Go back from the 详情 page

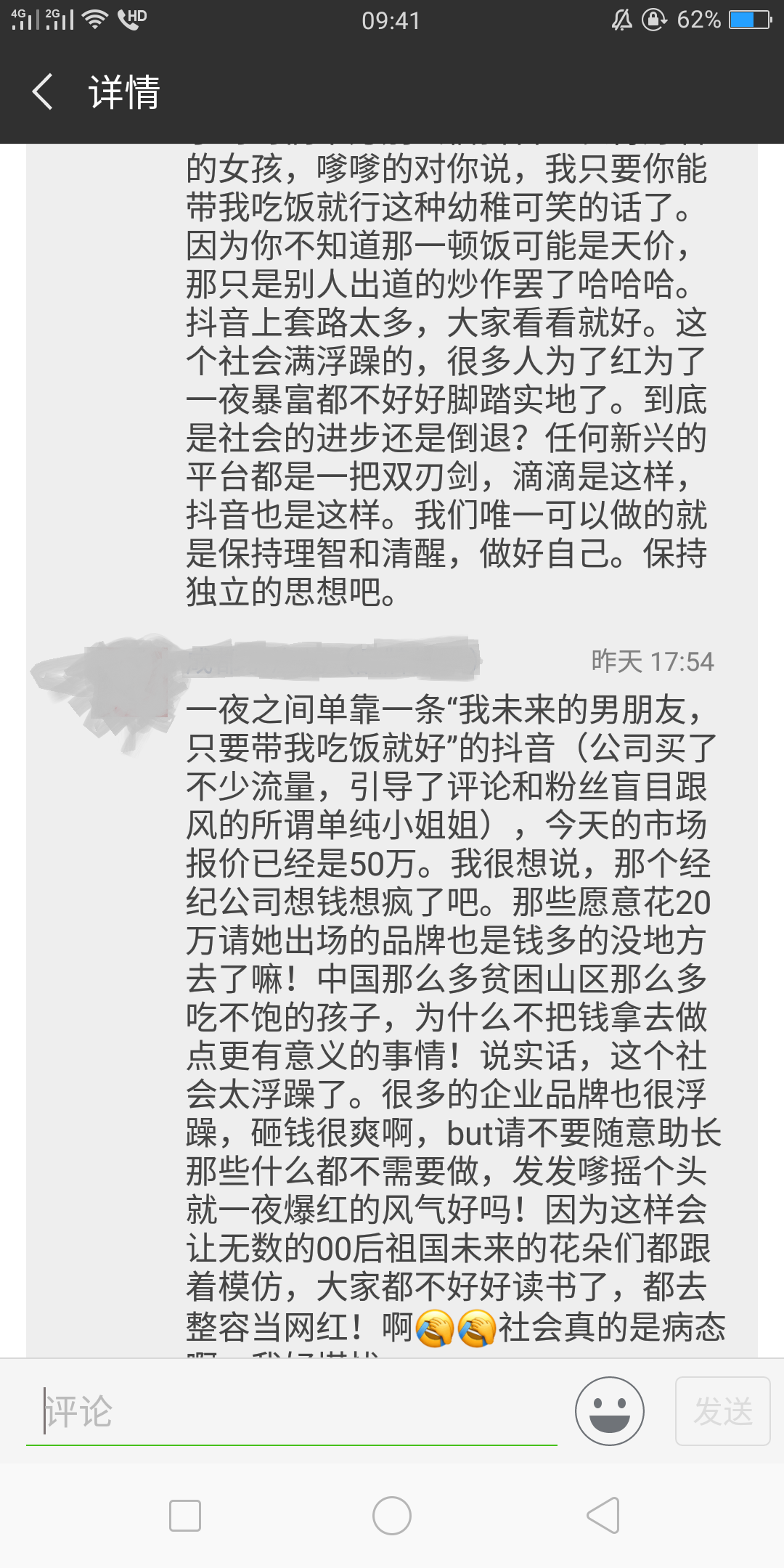(x=42, y=92)
